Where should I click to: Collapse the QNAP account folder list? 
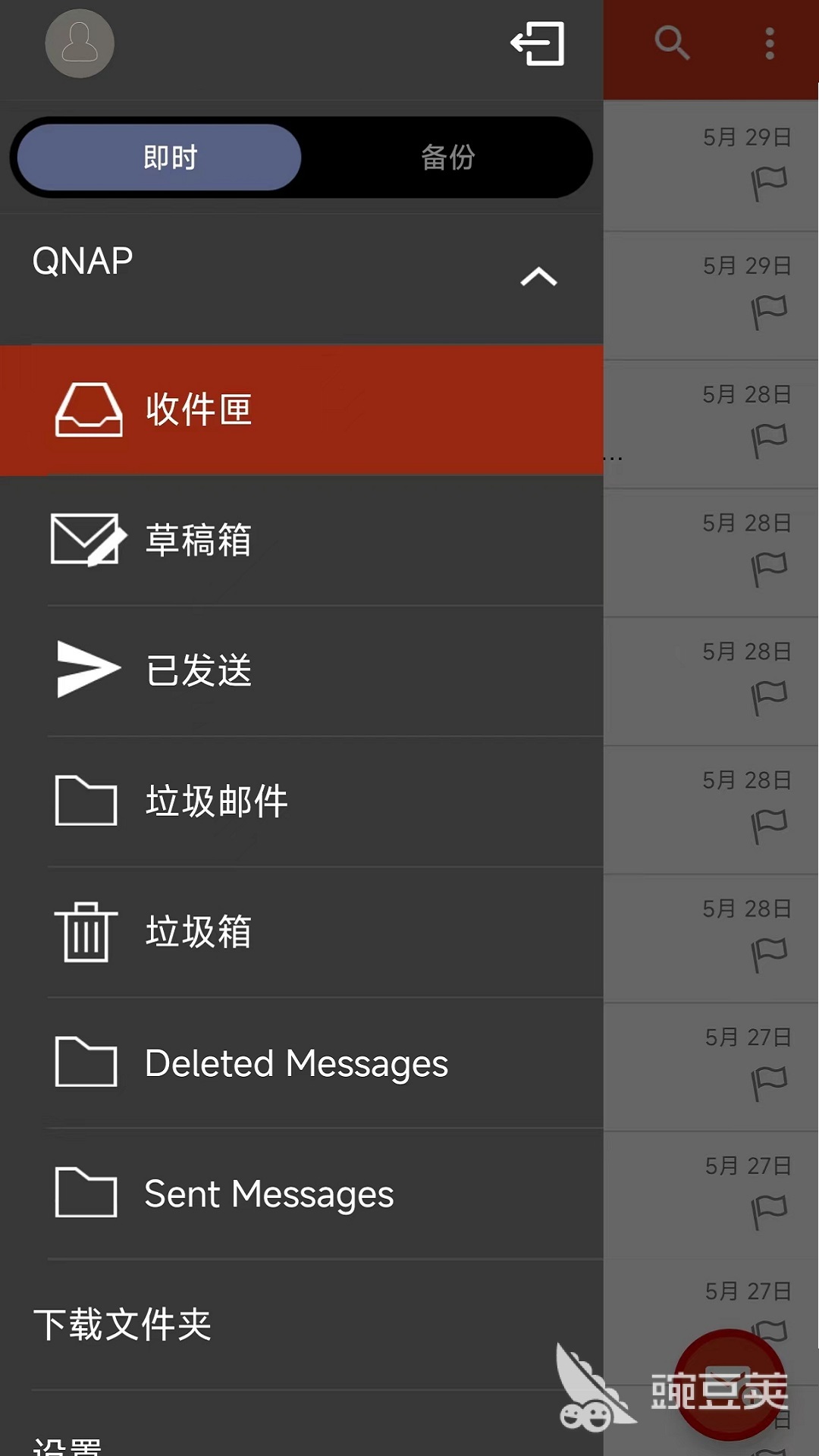pyautogui.click(x=538, y=277)
